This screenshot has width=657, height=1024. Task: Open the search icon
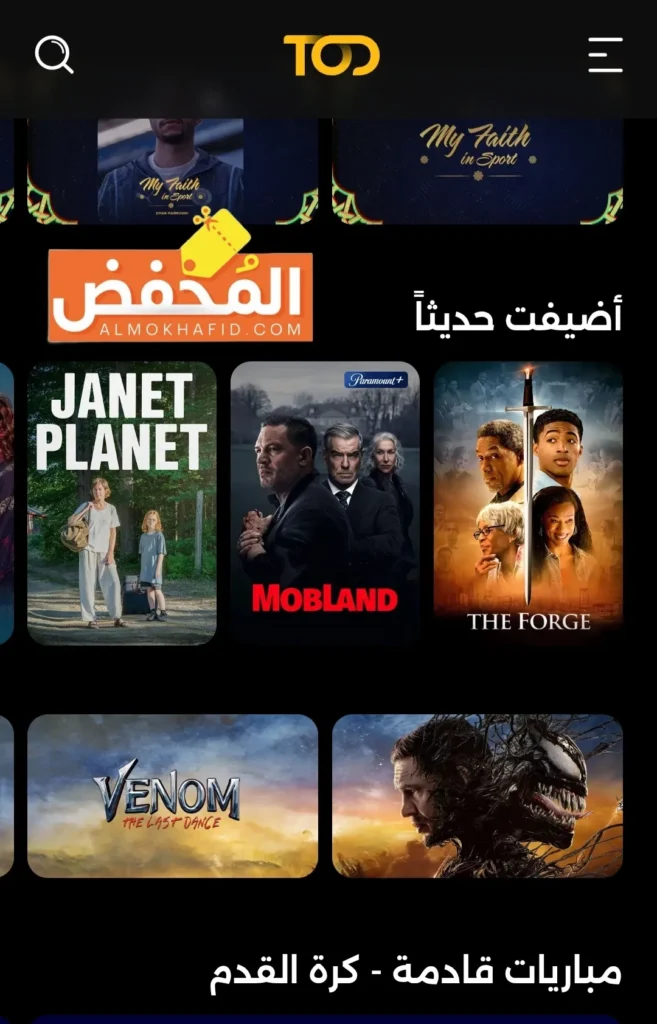point(54,55)
